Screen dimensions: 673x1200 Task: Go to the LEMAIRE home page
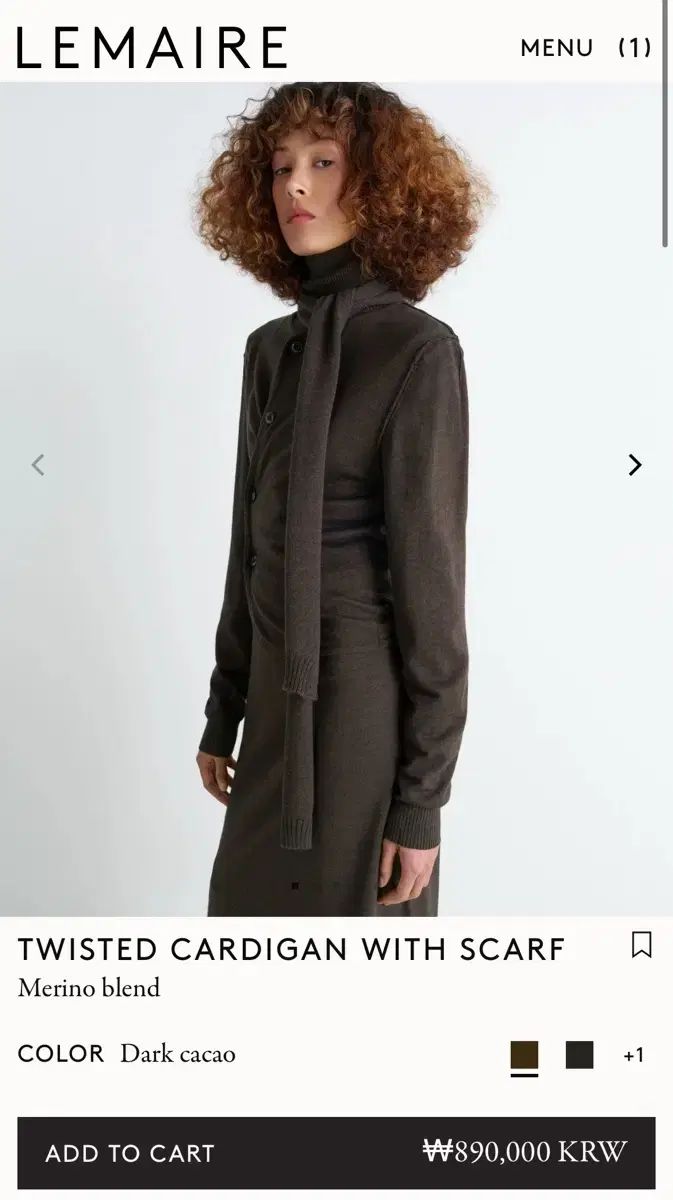pyautogui.click(x=152, y=47)
